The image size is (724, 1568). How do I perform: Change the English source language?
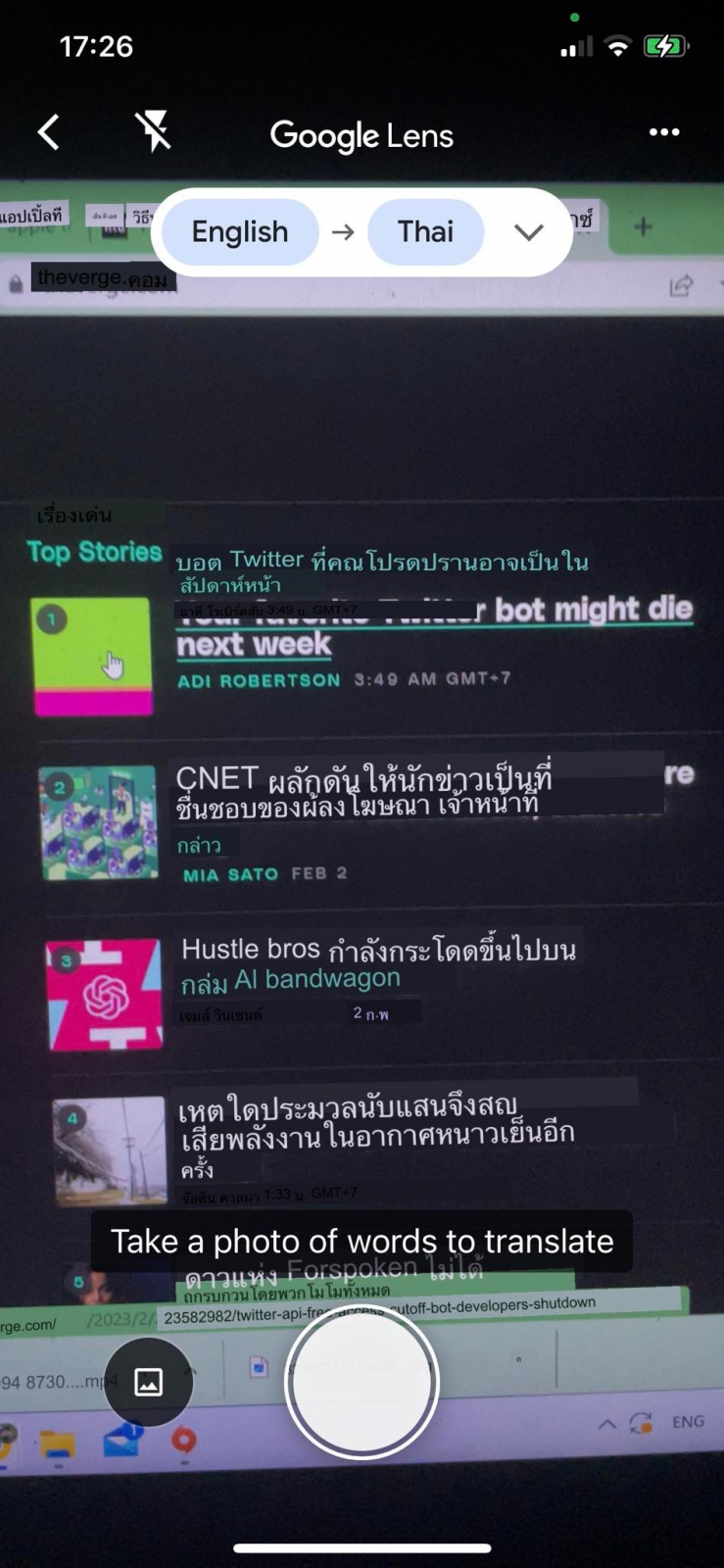(240, 232)
